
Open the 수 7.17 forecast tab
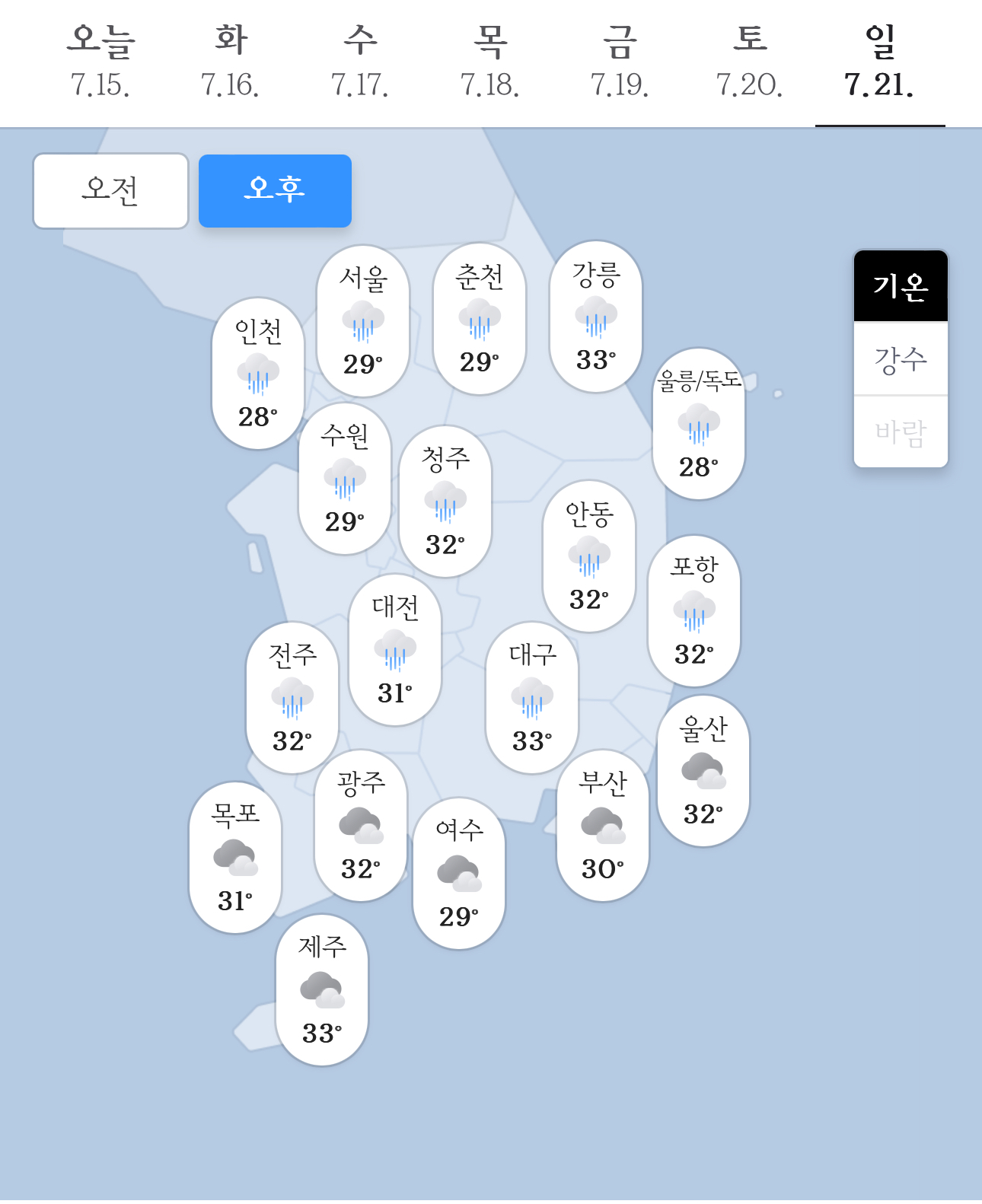(x=360, y=62)
